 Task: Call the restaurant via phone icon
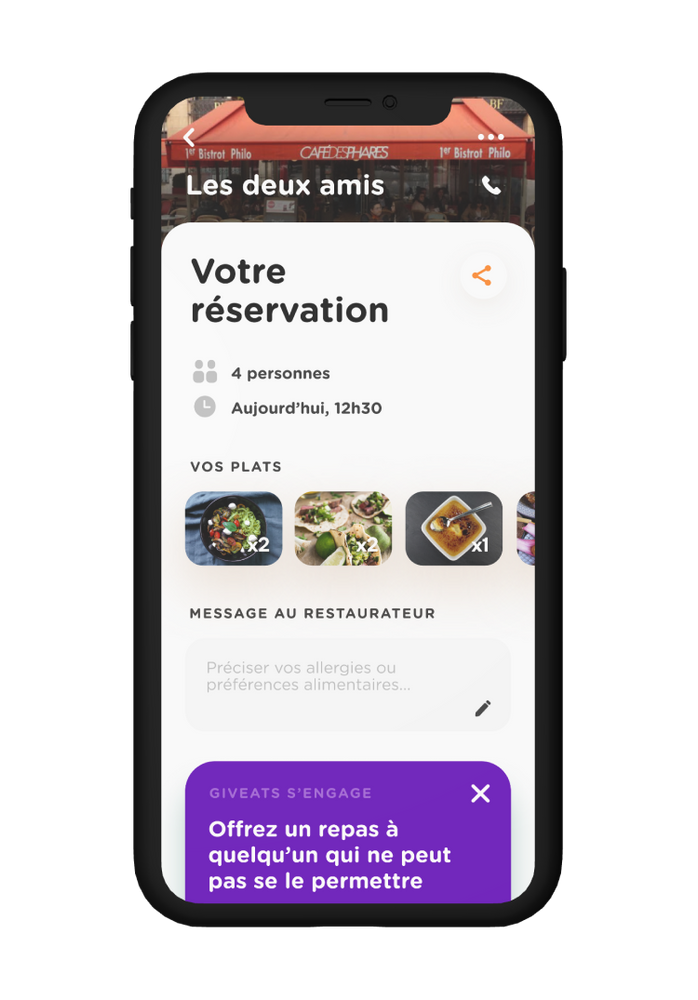click(491, 186)
